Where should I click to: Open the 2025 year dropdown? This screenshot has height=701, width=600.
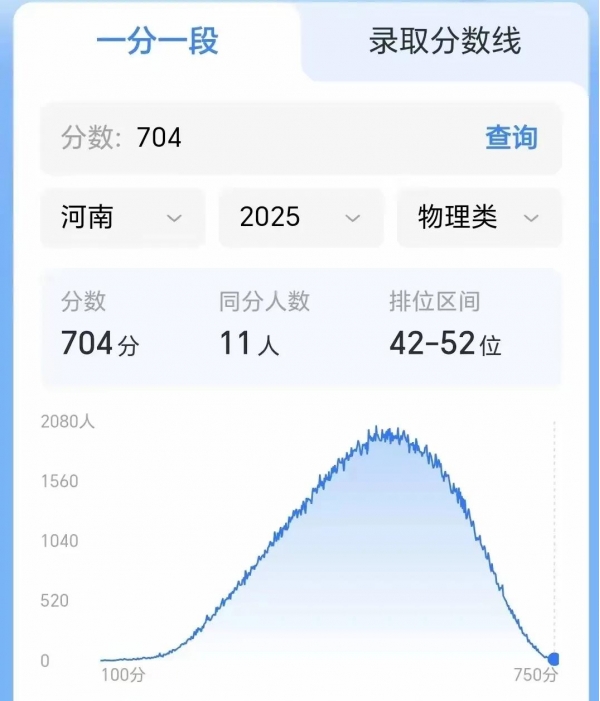click(300, 218)
